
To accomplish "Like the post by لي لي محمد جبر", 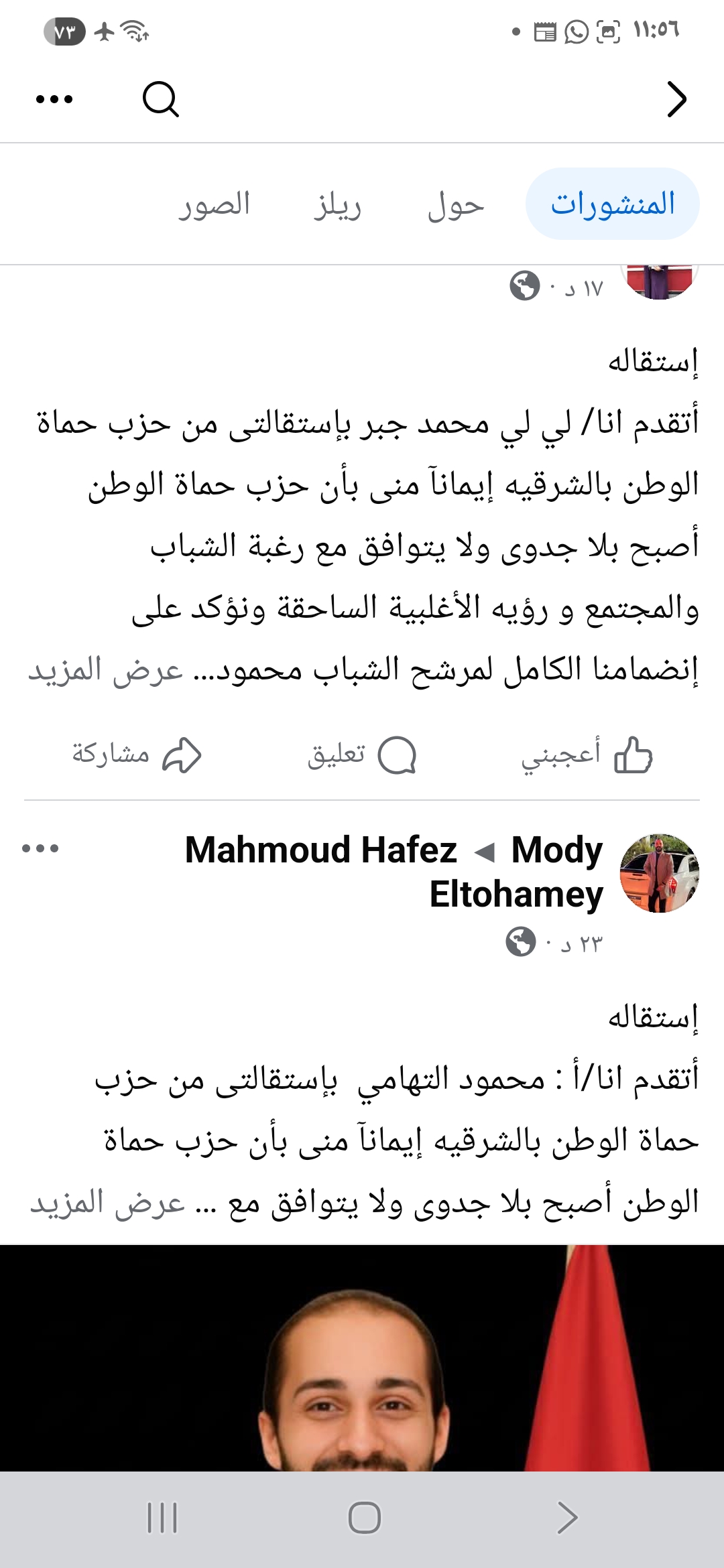I will click(587, 755).
